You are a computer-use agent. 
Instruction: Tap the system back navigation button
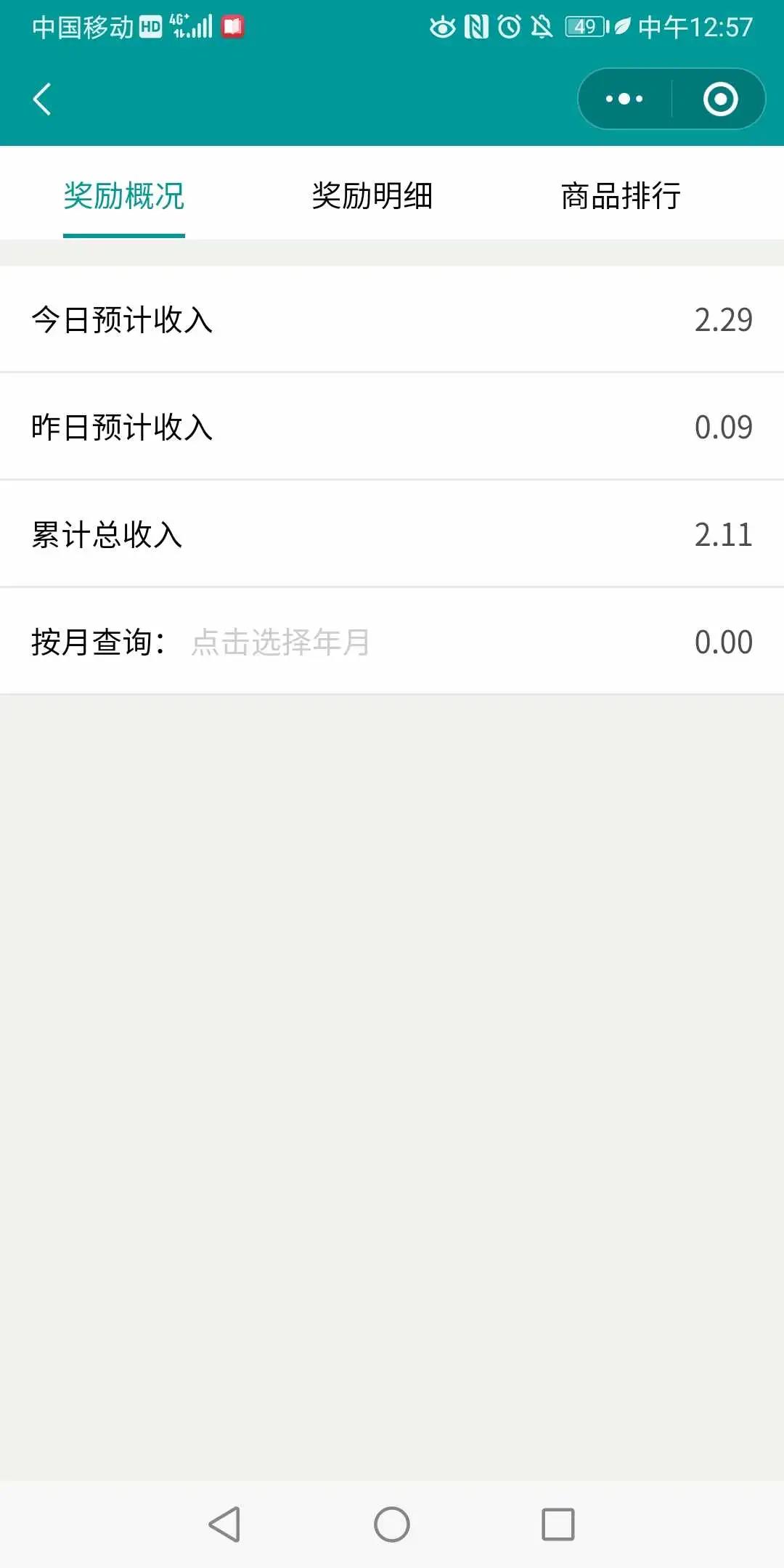[224, 1524]
